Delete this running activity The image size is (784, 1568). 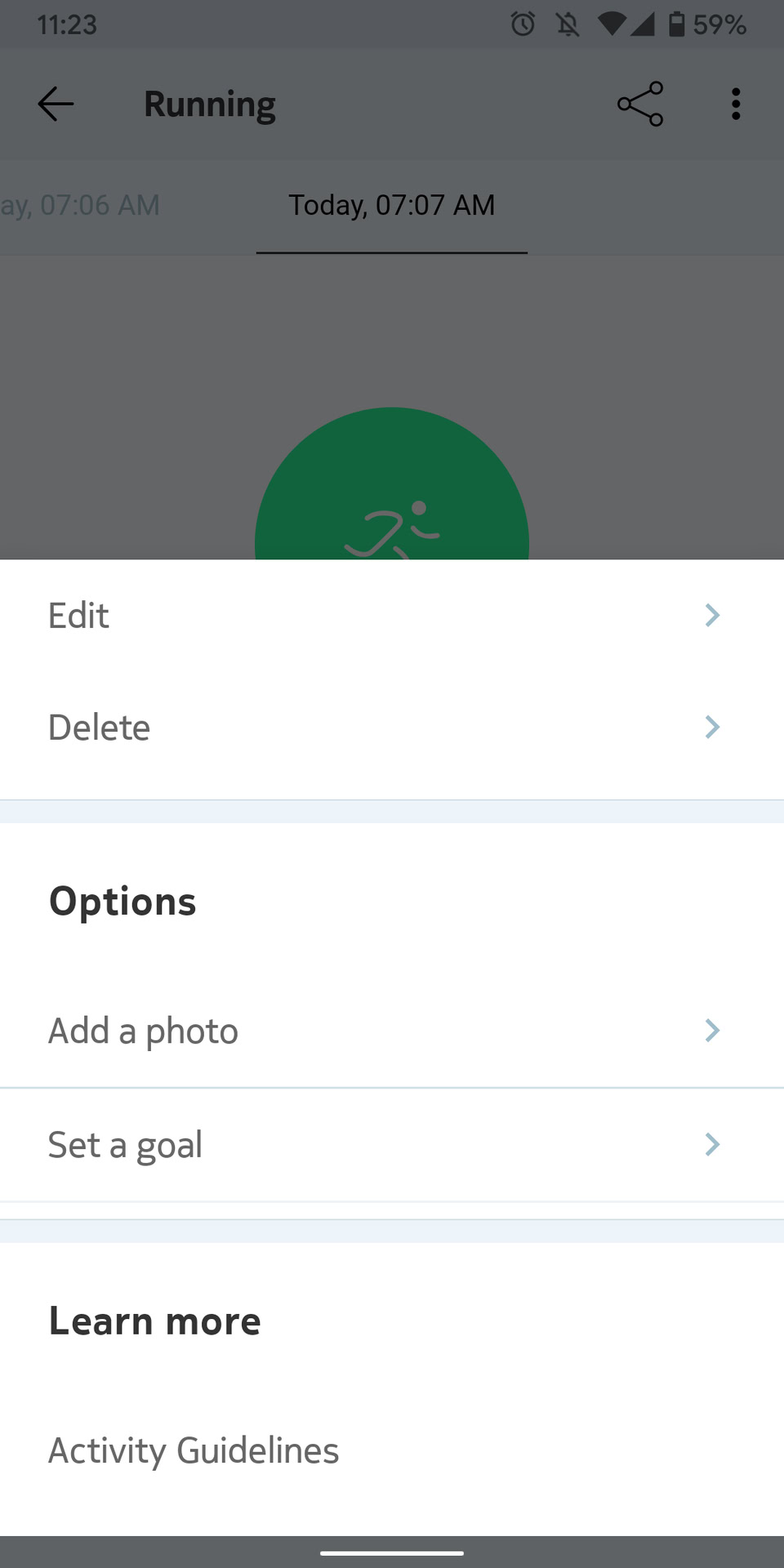point(392,727)
